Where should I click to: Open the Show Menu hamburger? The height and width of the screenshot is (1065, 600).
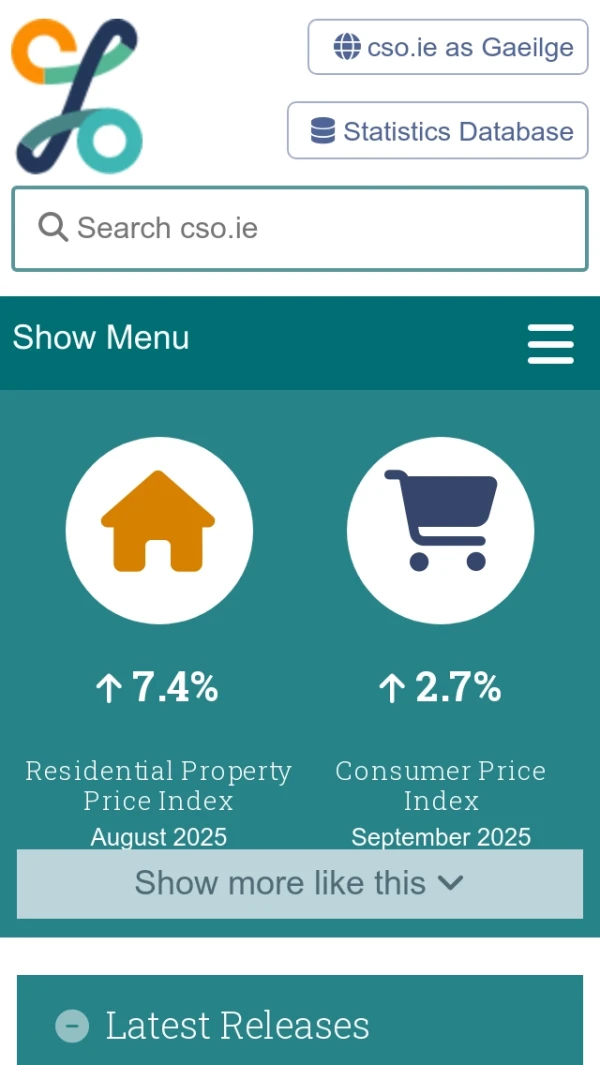(550, 343)
